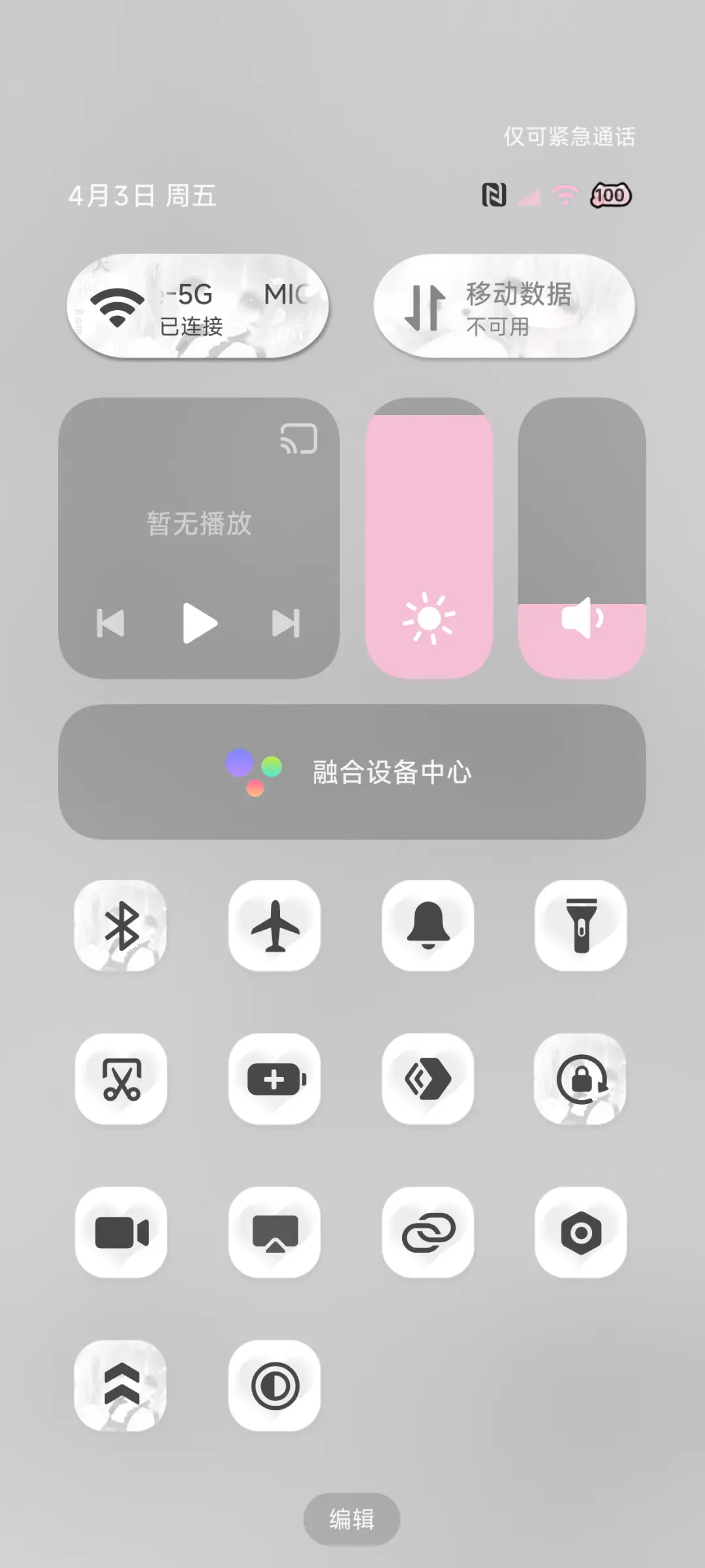The height and width of the screenshot is (1568, 705).
Task: Tap the settings nut icon
Action: point(582,1234)
